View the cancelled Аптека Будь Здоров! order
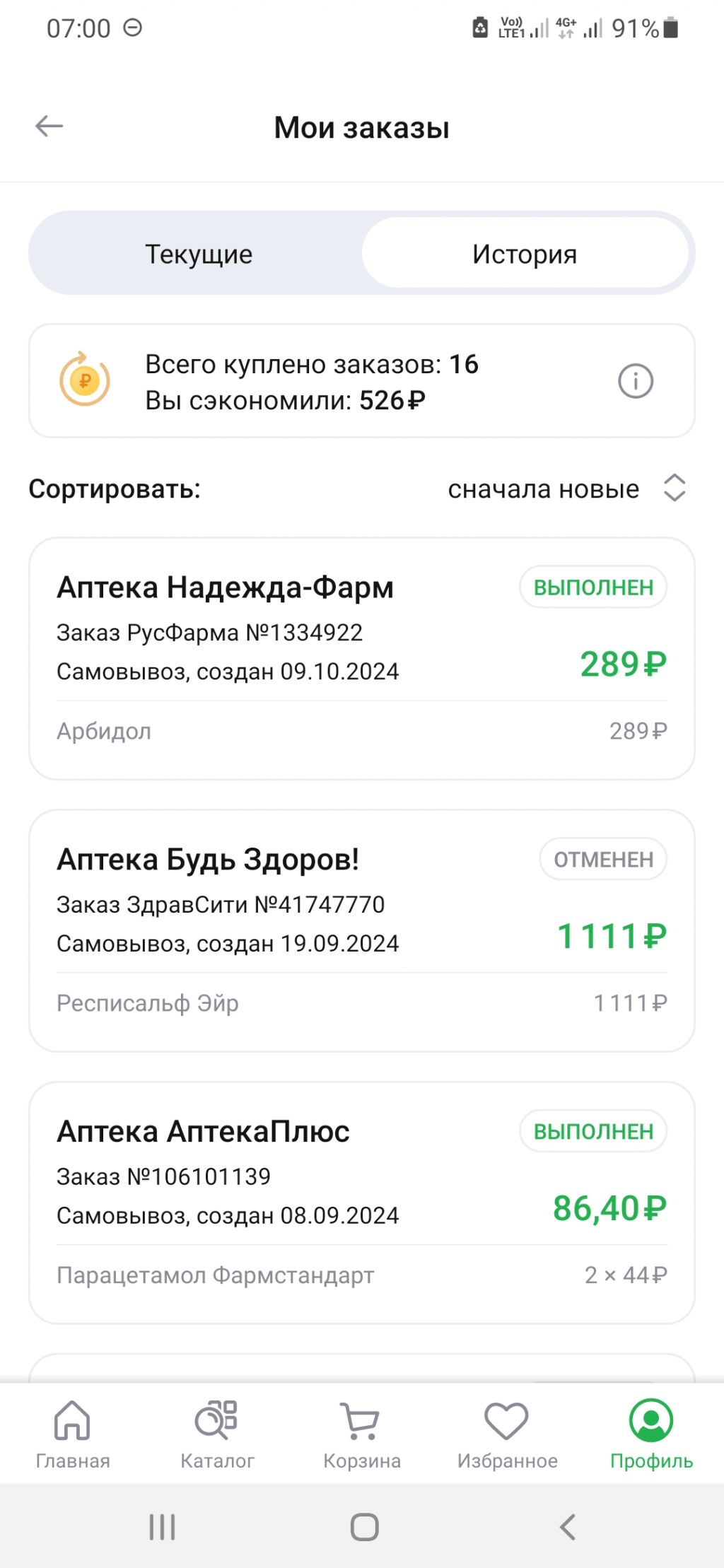The image size is (724, 1568). pyautogui.click(x=361, y=930)
